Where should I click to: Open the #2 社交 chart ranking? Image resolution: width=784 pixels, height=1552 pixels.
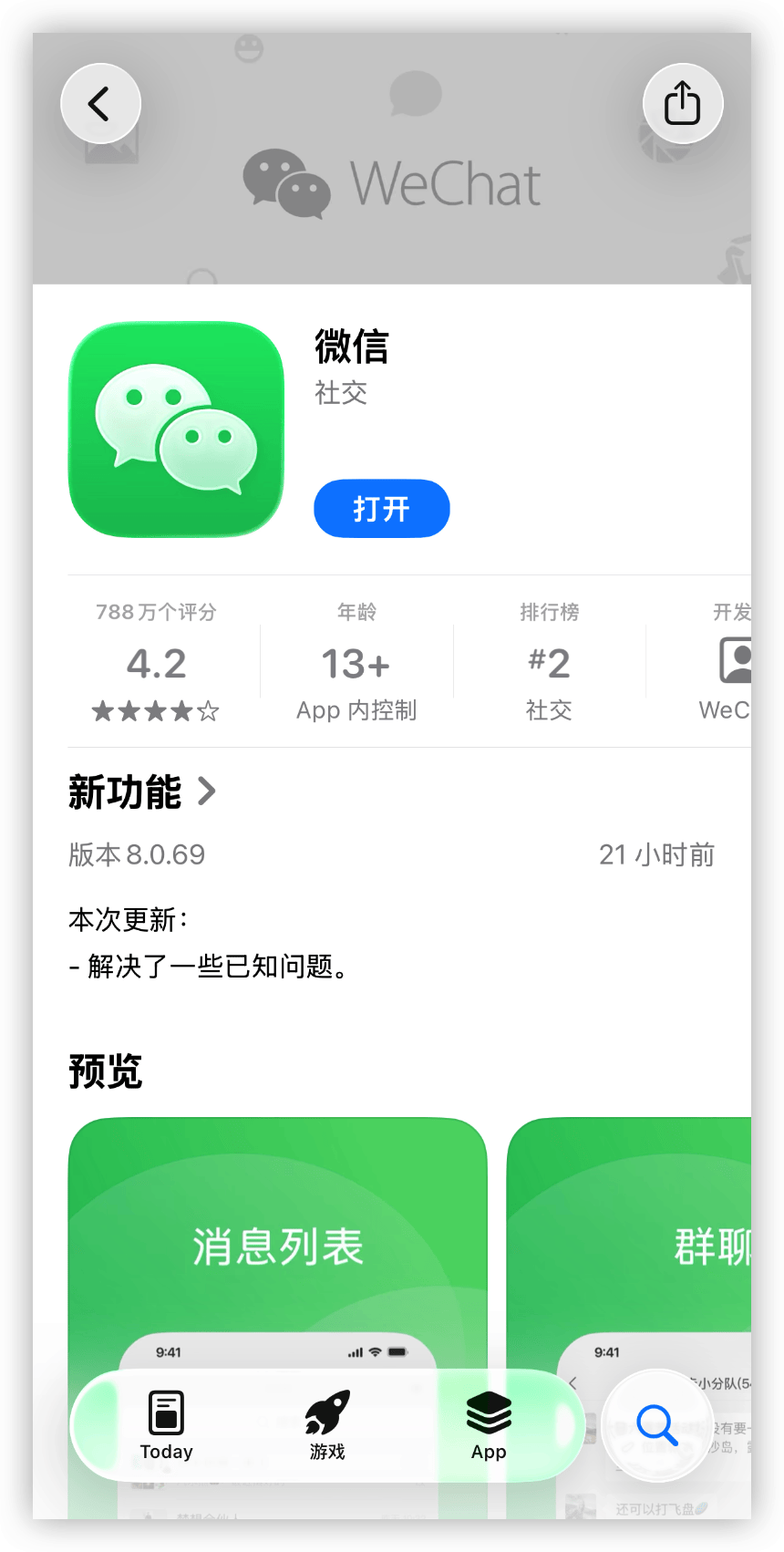[x=549, y=664]
